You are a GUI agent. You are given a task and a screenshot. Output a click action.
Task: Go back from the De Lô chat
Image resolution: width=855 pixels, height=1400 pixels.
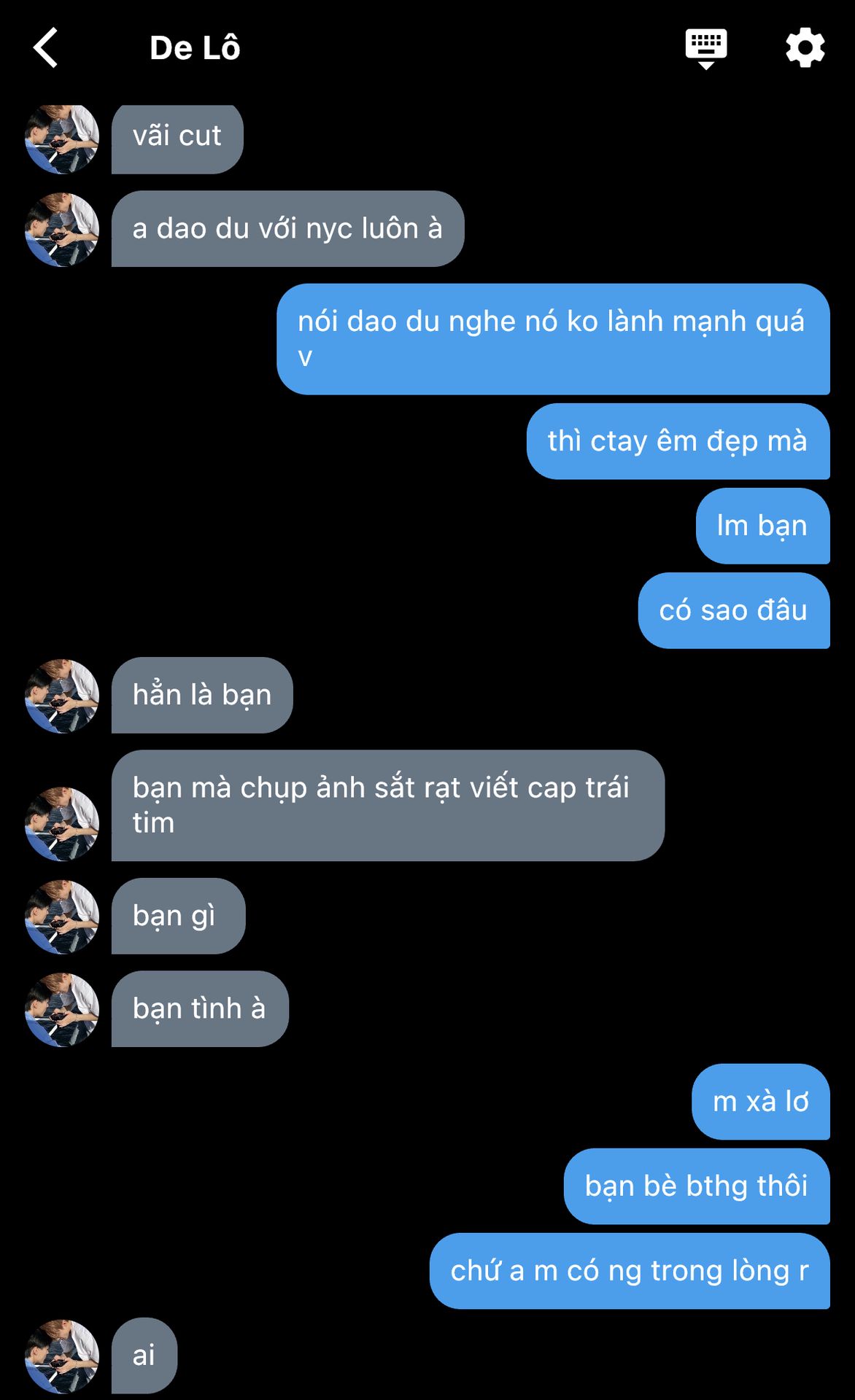46,48
